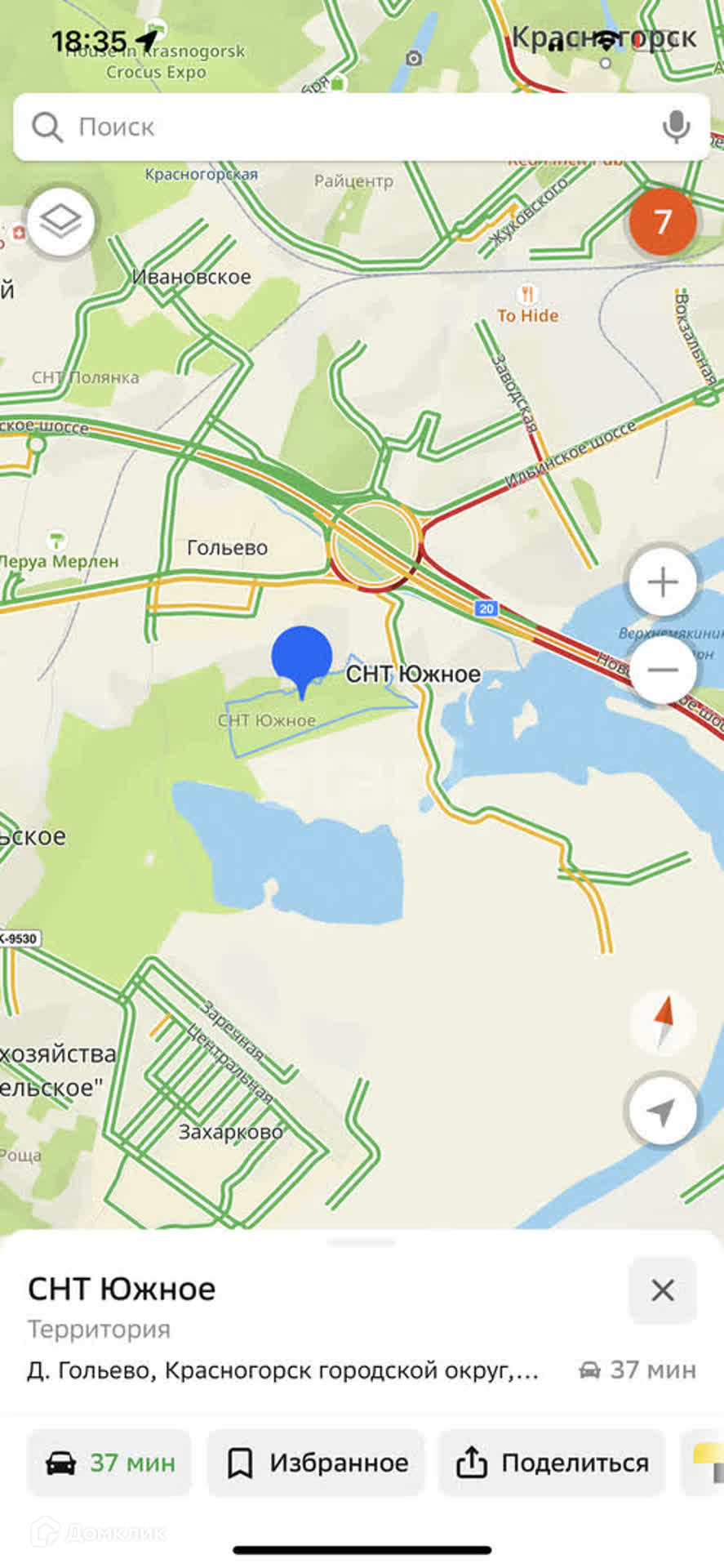Open the To Hide restaurant marker
Image resolution: width=724 pixels, height=1568 pixels.
[527, 294]
